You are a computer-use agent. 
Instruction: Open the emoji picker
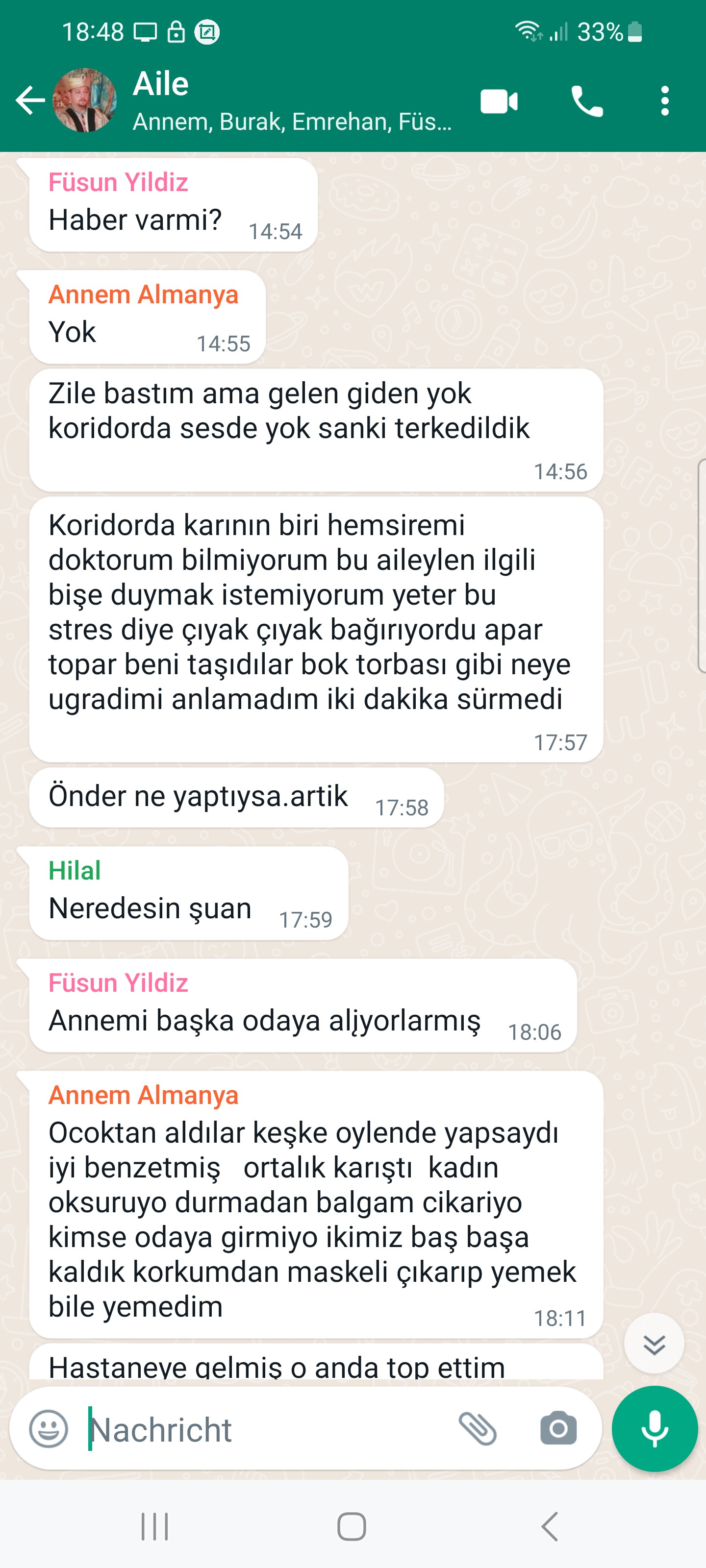click(49, 1428)
